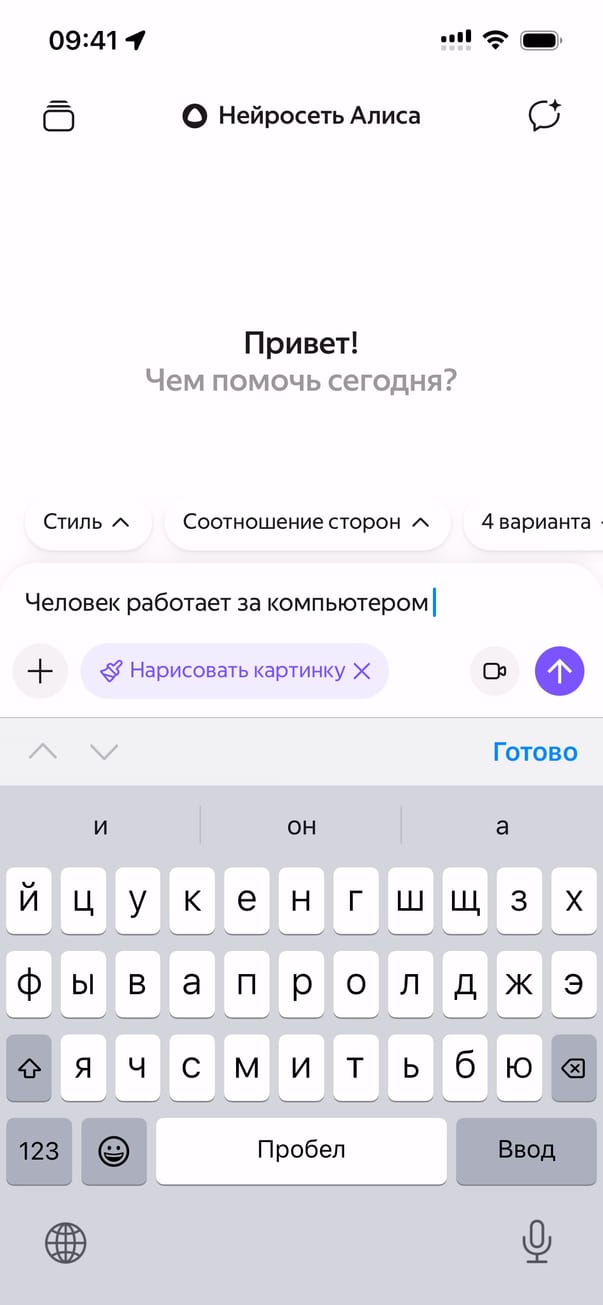The image size is (603, 1305).
Task: Send the prompt with the arrow button
Action: pos(559,671)
